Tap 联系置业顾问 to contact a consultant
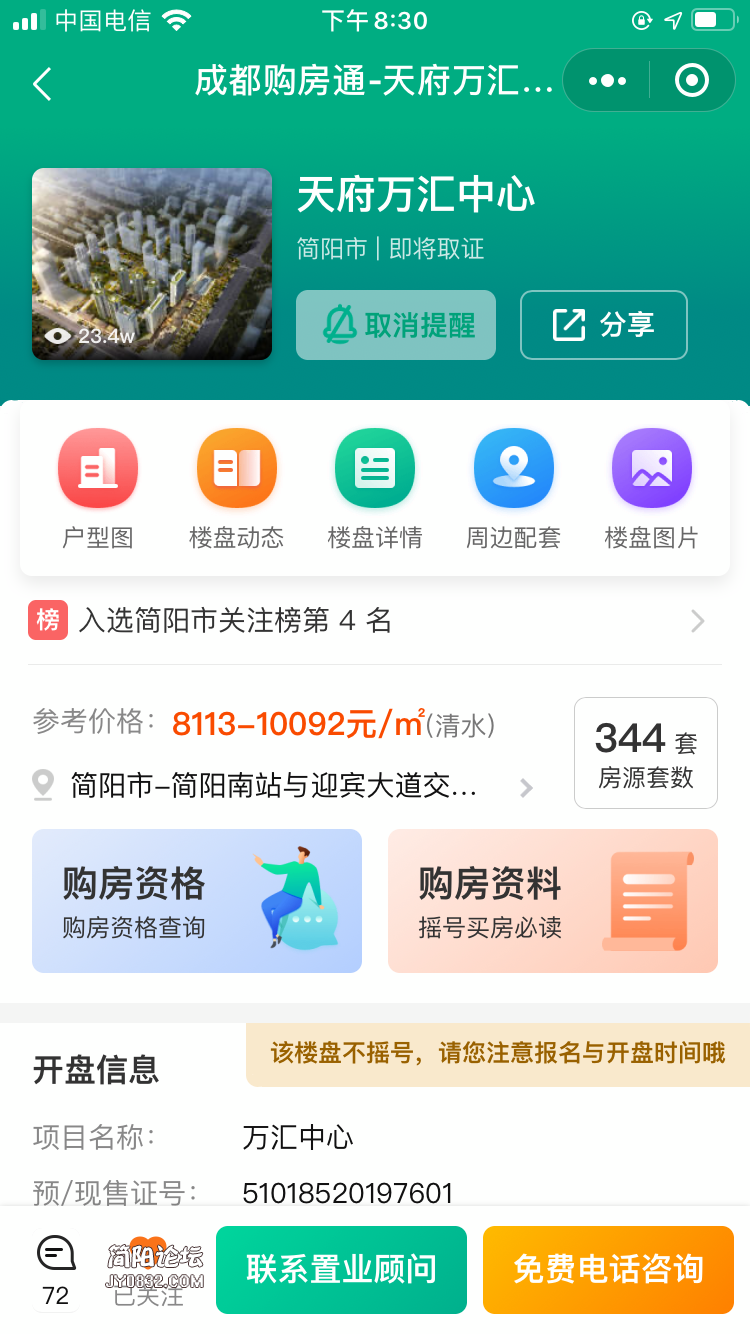 click(341, 1270)
